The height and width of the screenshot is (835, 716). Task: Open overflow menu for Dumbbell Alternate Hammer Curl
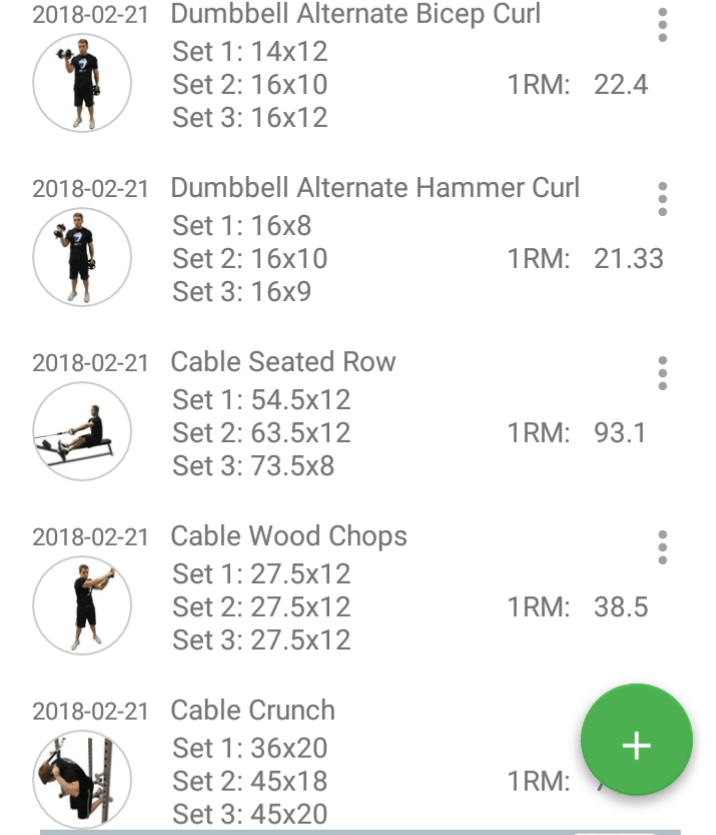[x=662, y=199]
